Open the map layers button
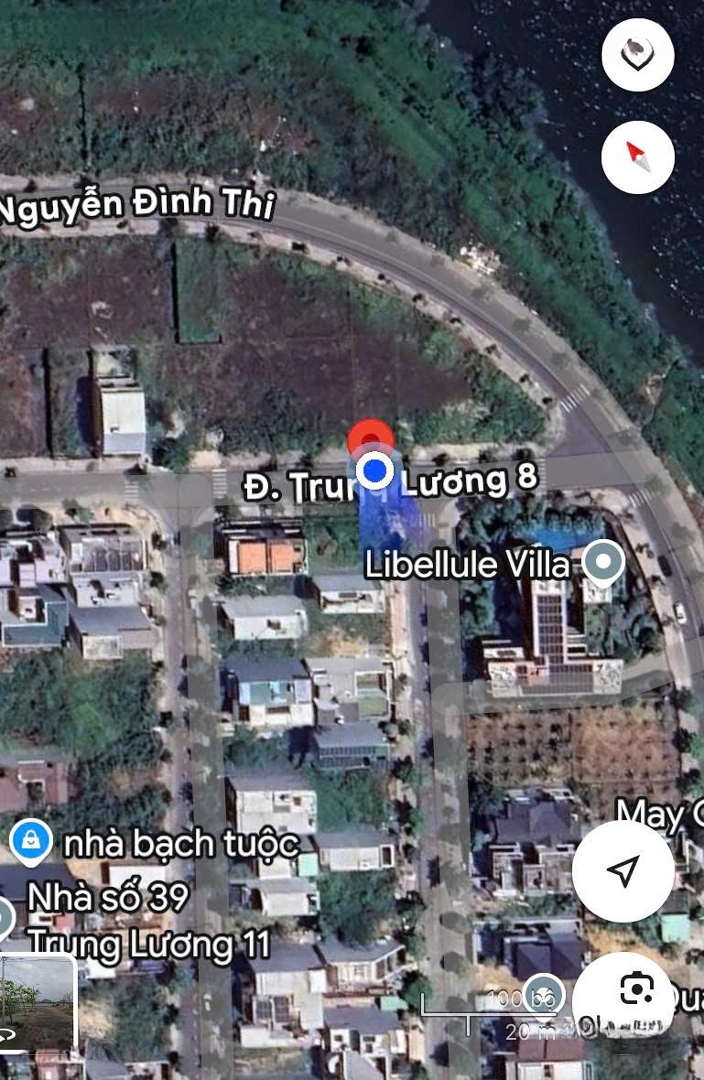The image size is (704, 1080). pyautogui.click(x=638, y=55)
